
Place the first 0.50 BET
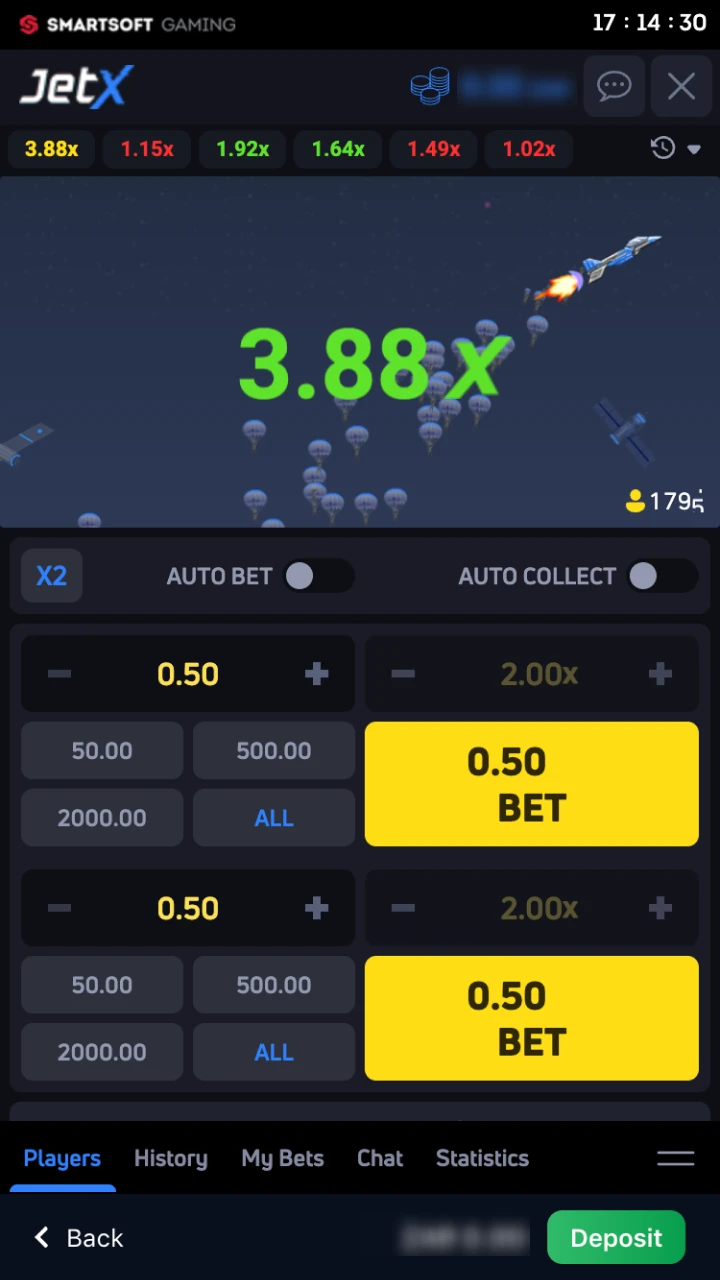[x=531, y=784]
